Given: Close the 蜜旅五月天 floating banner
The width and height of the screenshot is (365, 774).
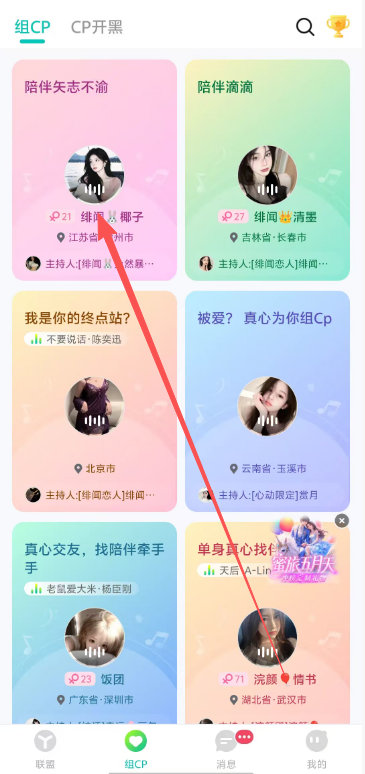Looking at the screenshot, I should tap(341, 520).
